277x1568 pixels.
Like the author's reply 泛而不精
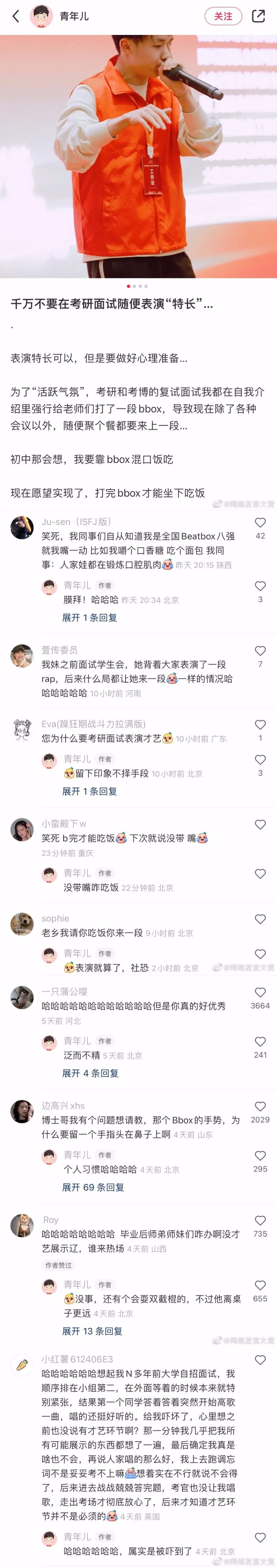[260, 1041]
